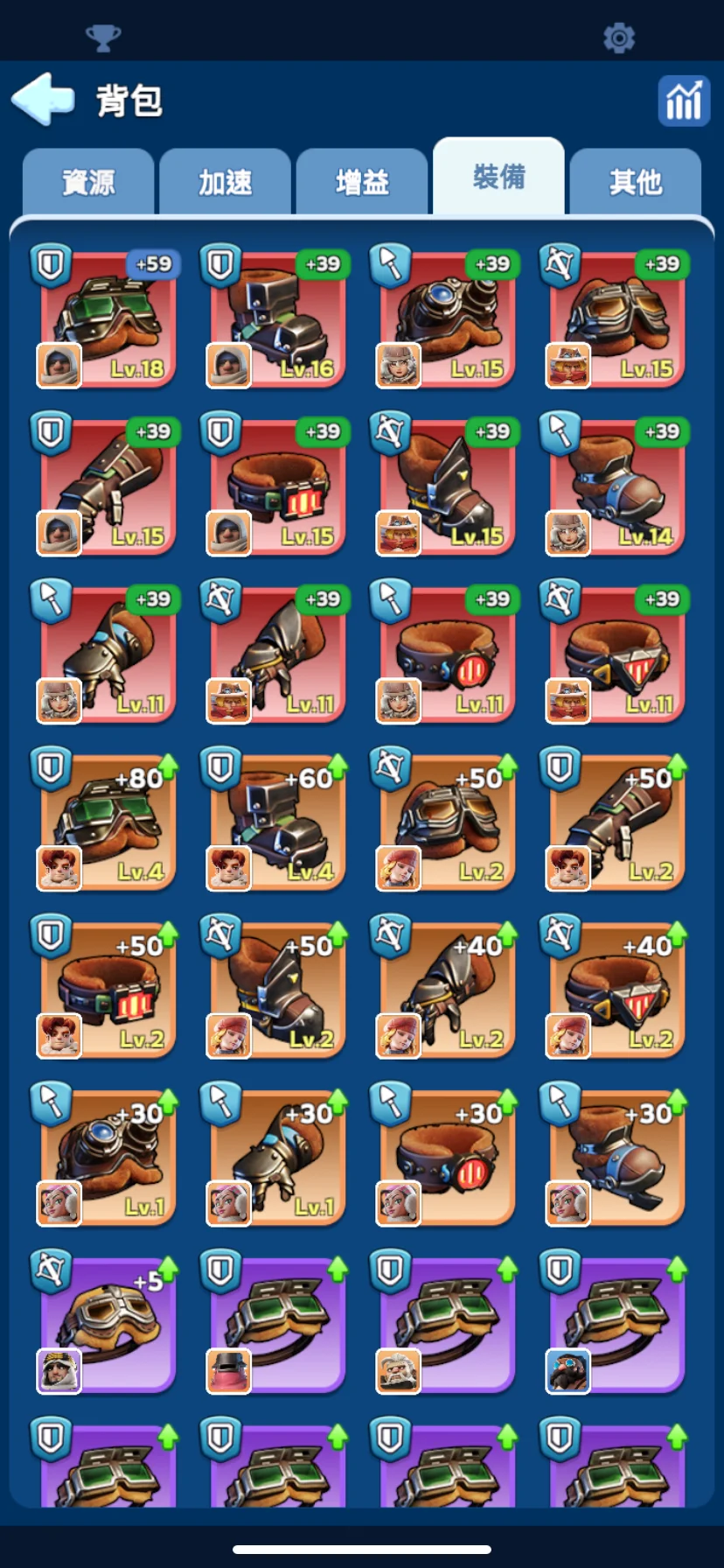
Task: Select the 裝備 tab
Action: [498, 177]
